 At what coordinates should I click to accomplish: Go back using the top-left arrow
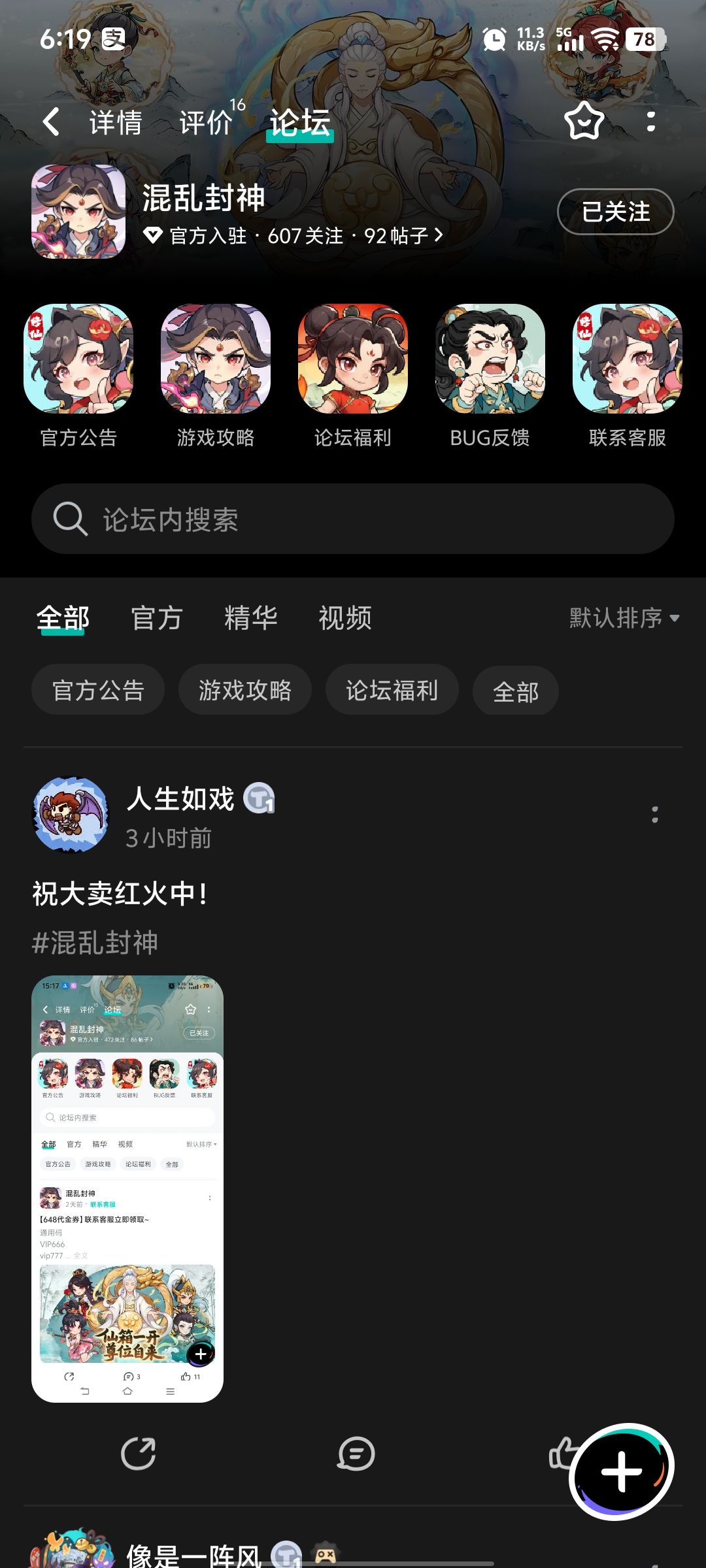coord(51,122)
